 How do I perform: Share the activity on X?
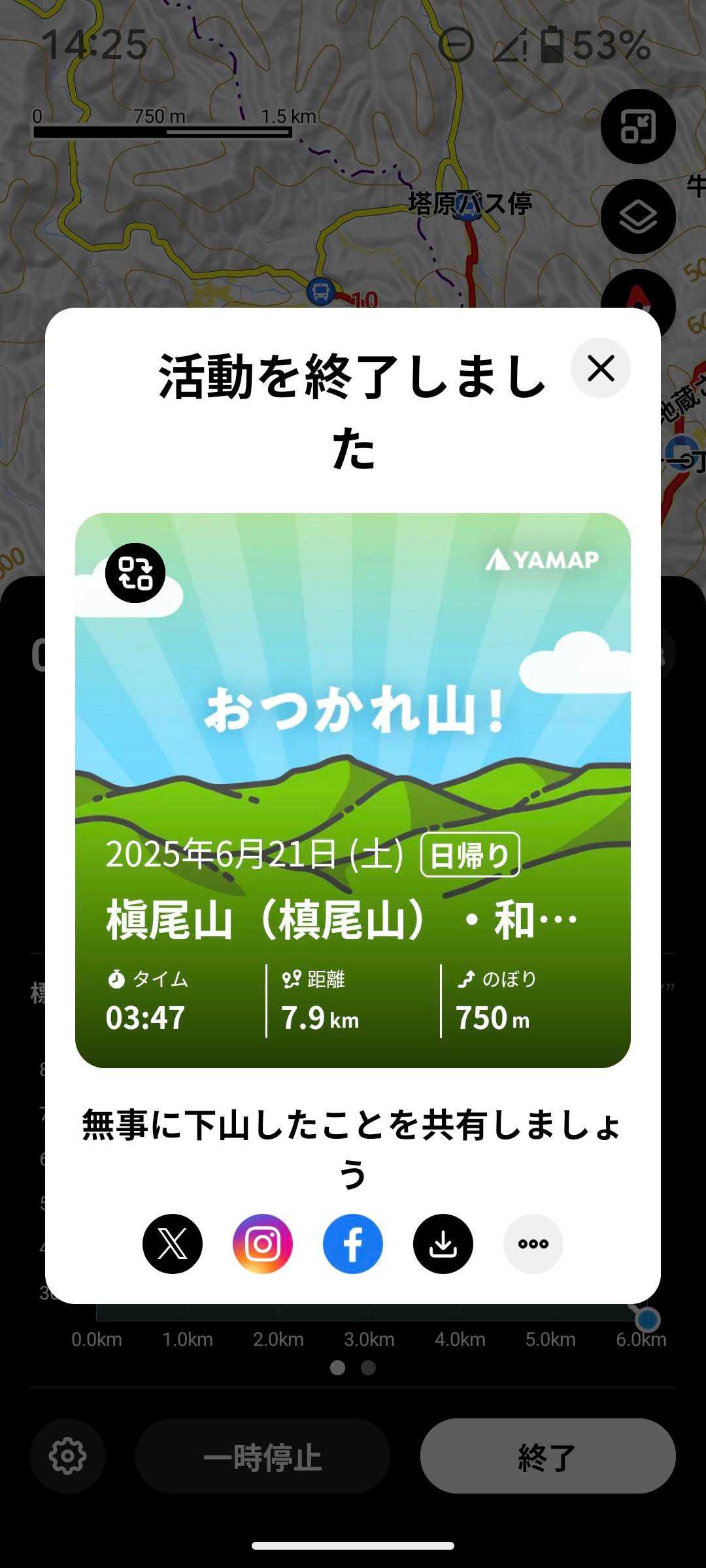[173, 1244]
